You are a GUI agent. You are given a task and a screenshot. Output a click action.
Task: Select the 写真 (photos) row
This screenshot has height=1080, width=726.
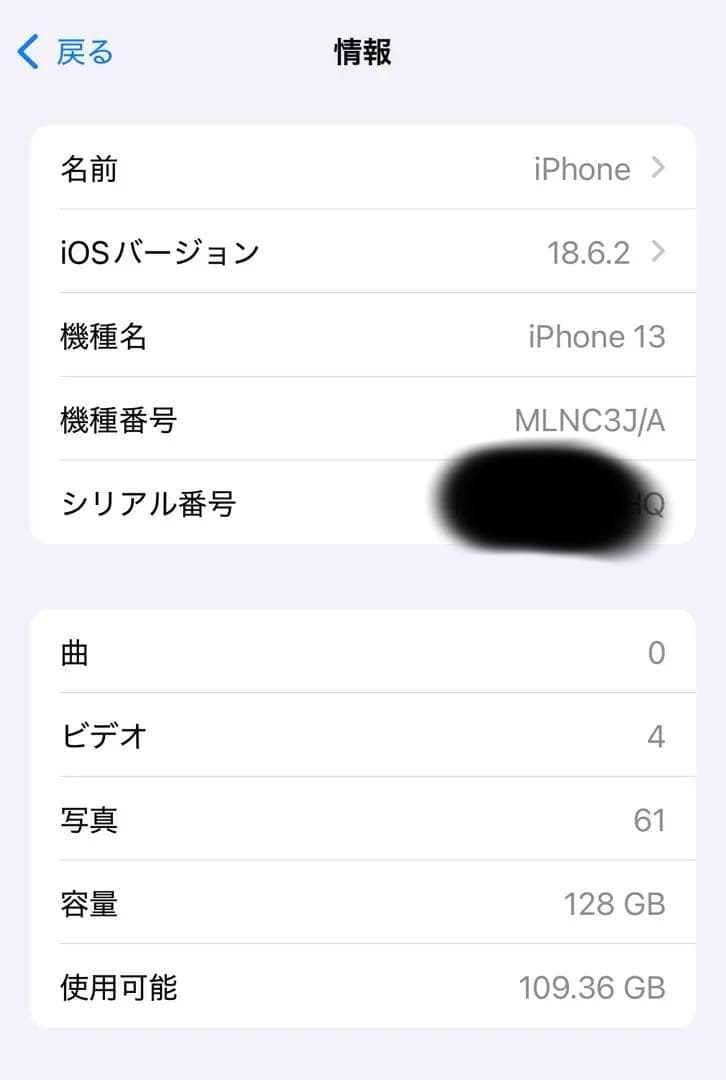coord(363,820)
